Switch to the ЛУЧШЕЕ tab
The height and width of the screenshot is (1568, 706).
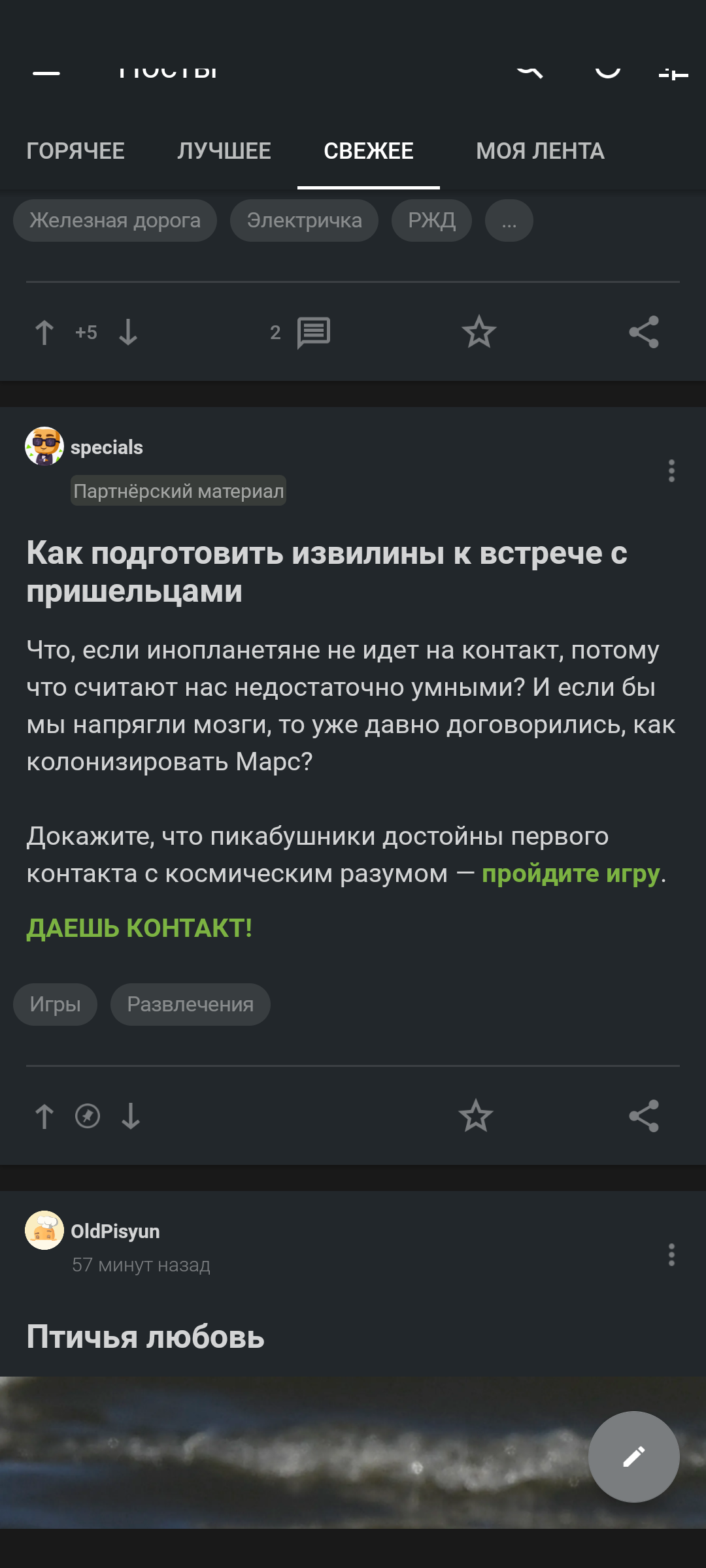224,151
